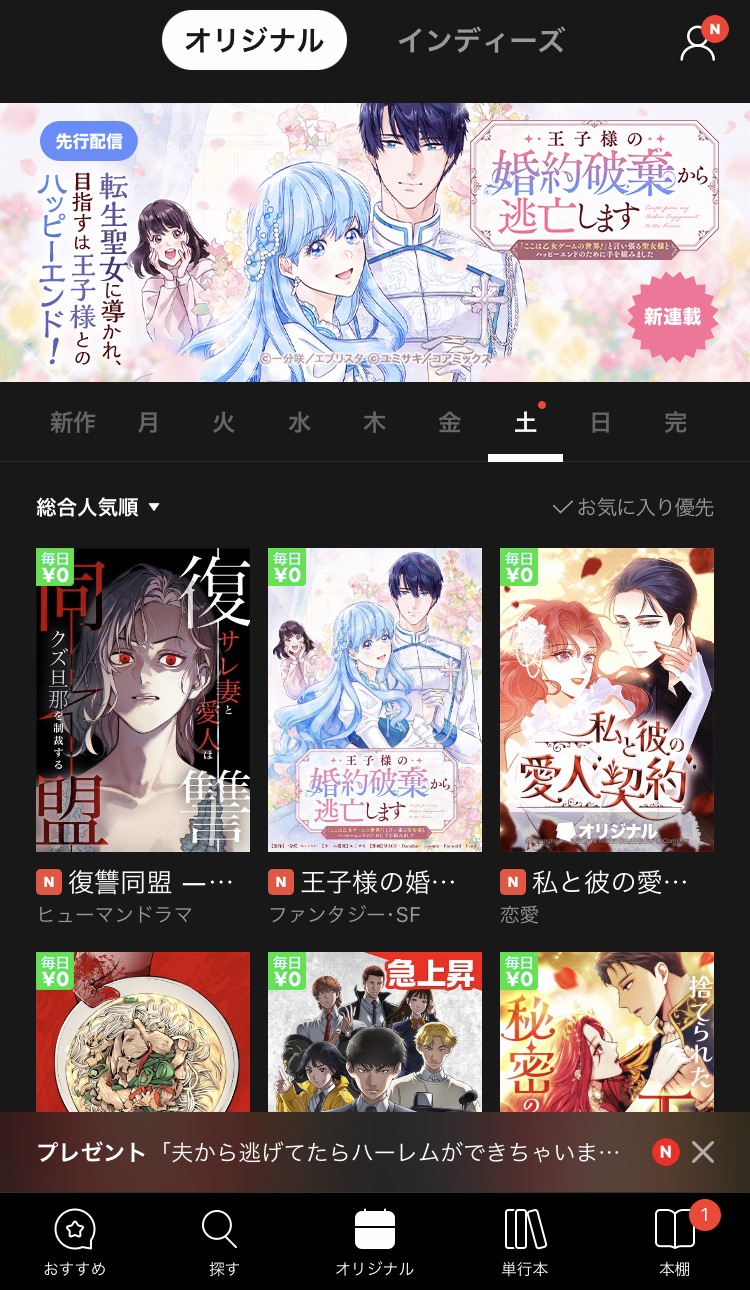Show Thursday (木) titles
Viewport: 750px width, 1290px height.
(375, 422)
